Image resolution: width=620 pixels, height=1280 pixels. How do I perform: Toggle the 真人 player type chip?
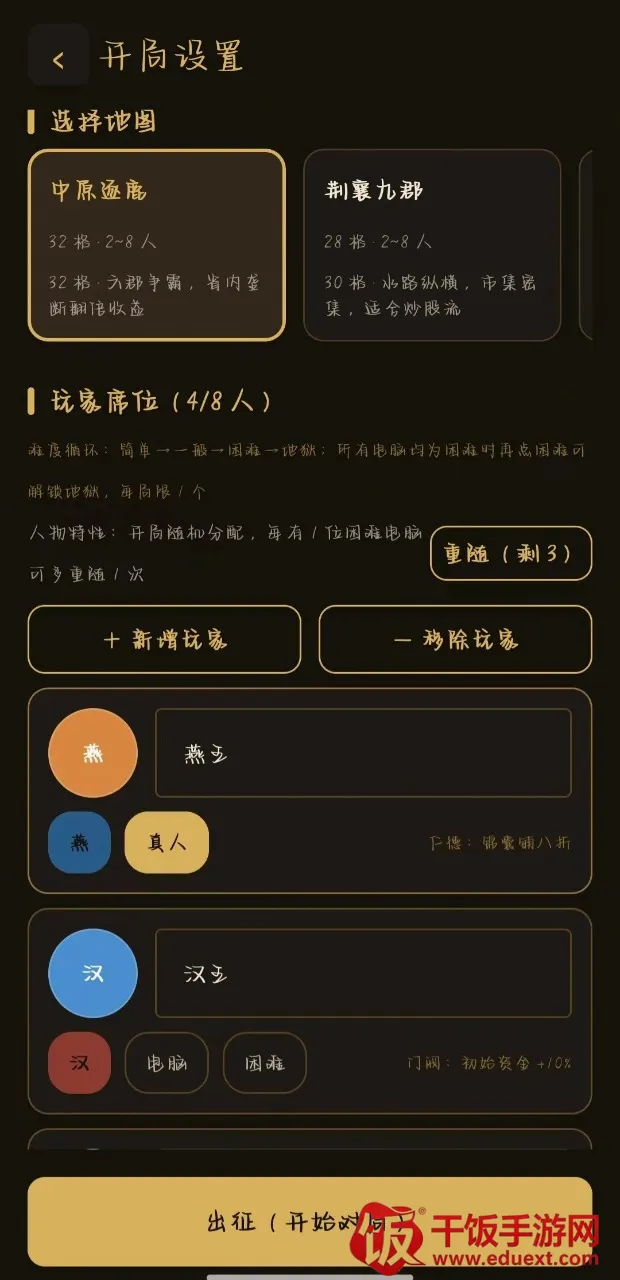(x=167, y=842)
